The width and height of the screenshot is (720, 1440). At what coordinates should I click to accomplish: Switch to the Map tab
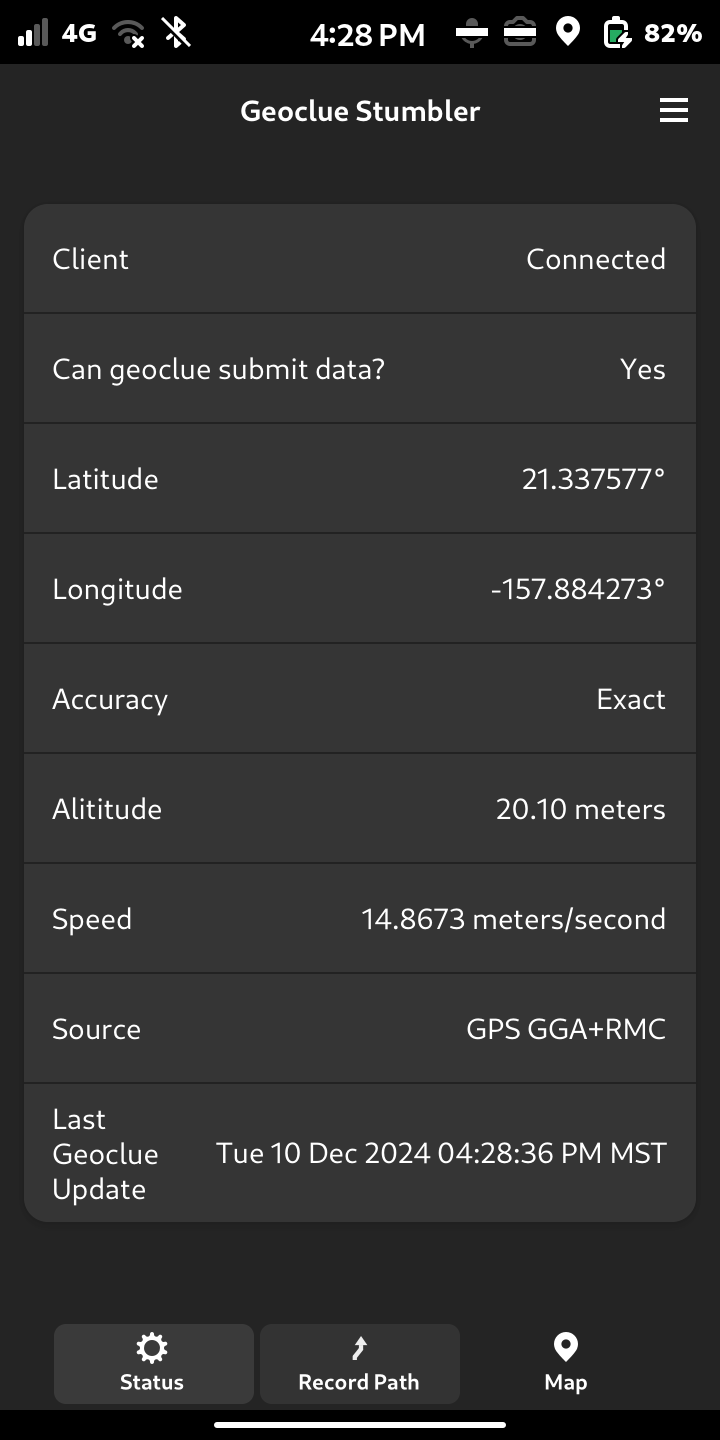click(565, 1363)
